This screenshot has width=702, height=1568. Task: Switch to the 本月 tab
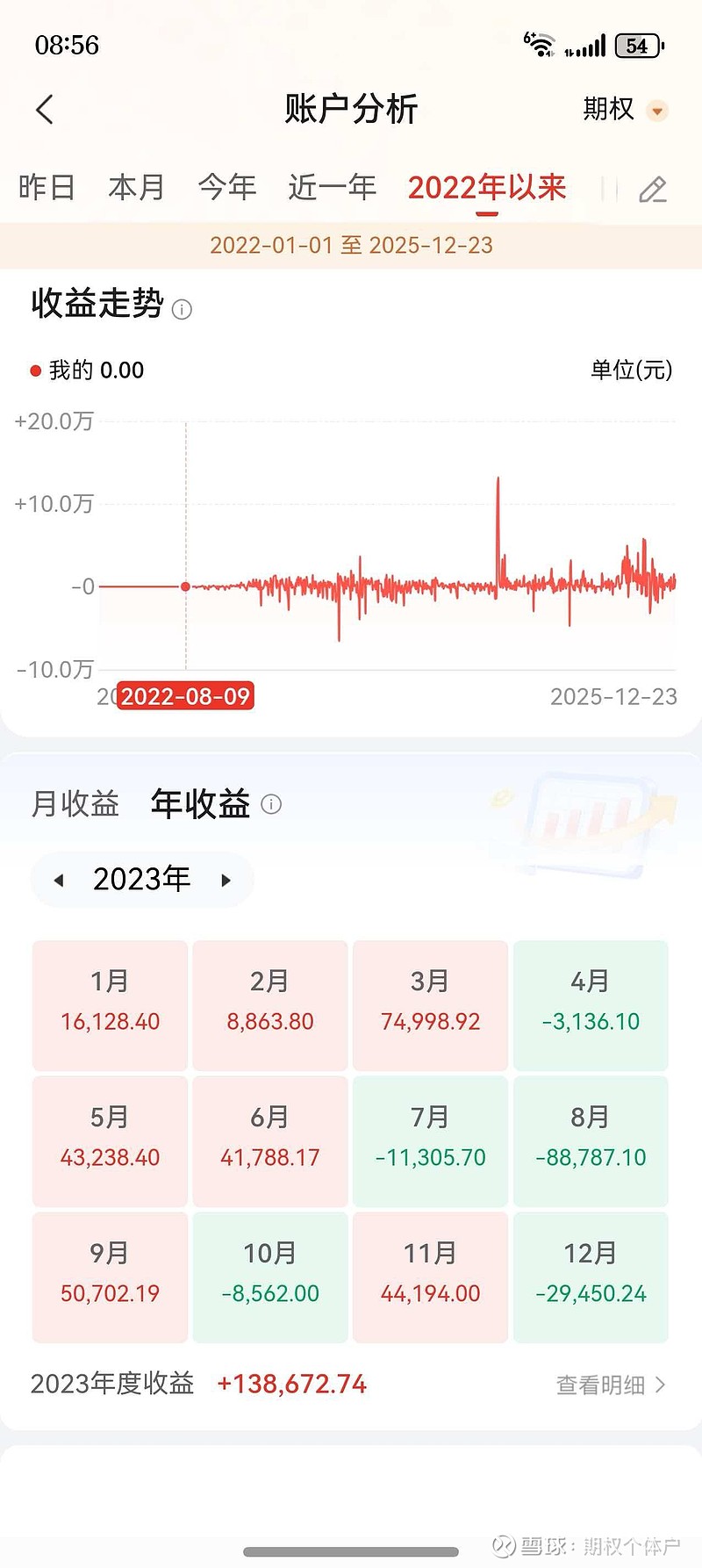click(136, 187)
